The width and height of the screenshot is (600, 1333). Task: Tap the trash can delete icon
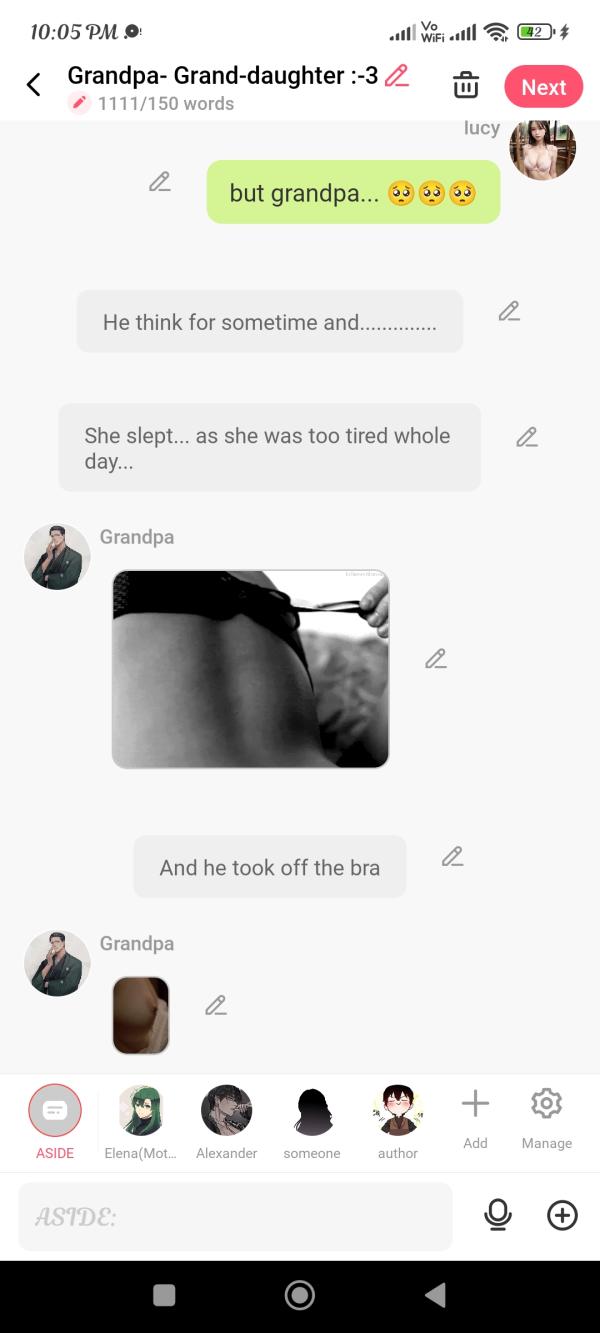pos(466,86)
